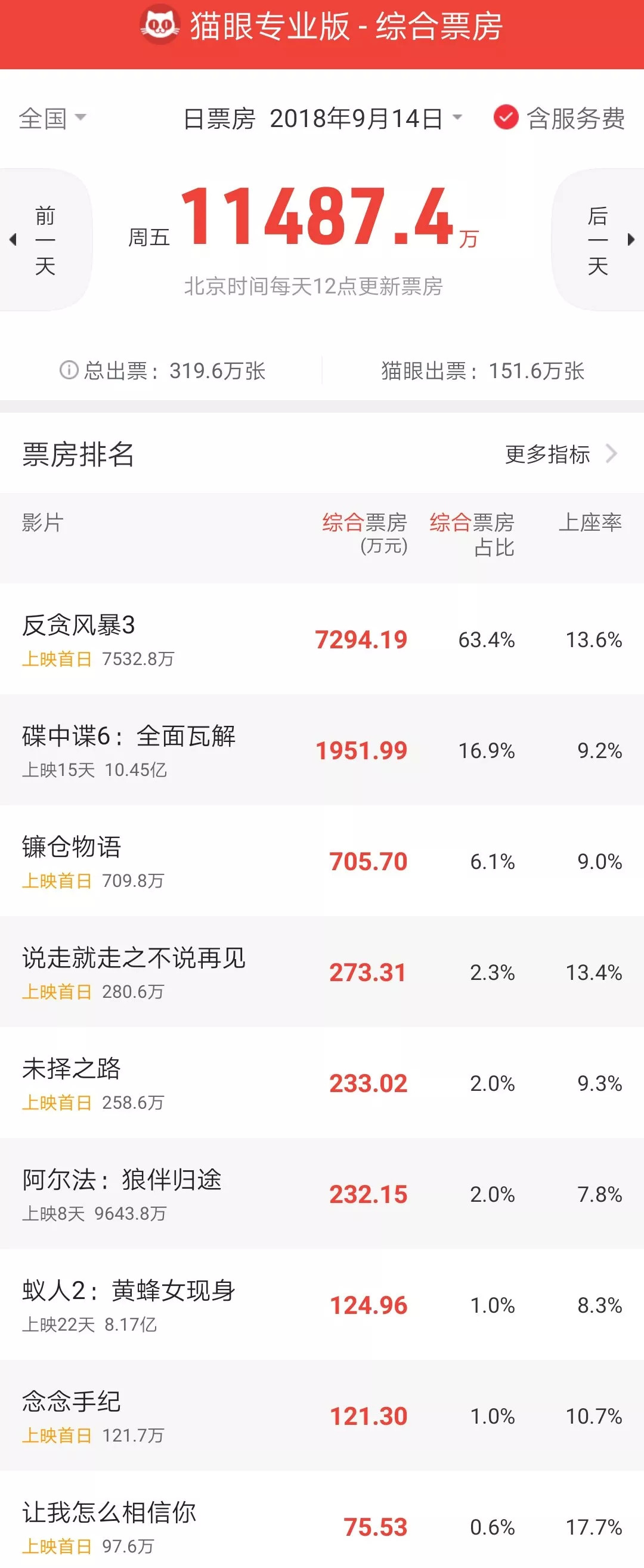Open the 未择之路 movie entry

pyautogui.click(x=321, y=1083)
